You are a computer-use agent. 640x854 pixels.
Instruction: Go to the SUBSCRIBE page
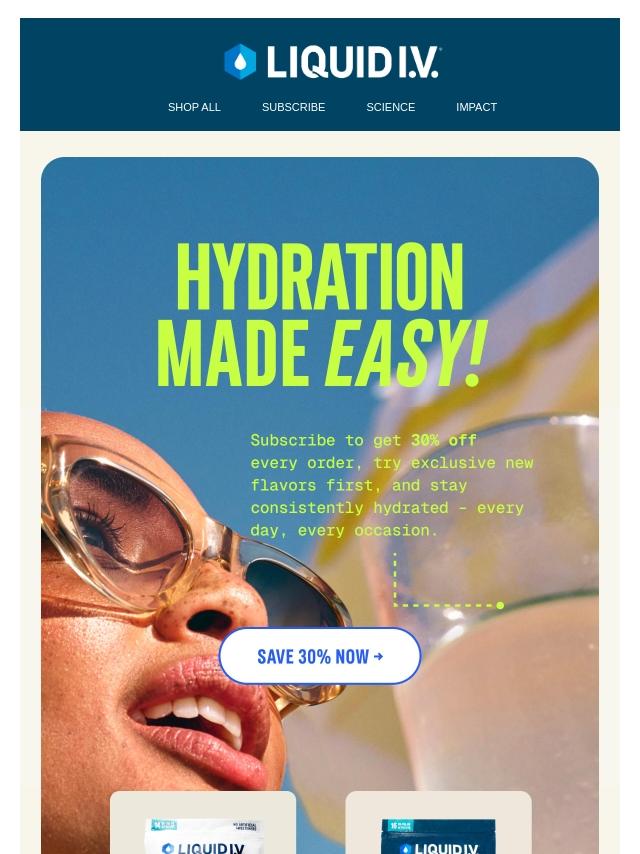[293, 107]
